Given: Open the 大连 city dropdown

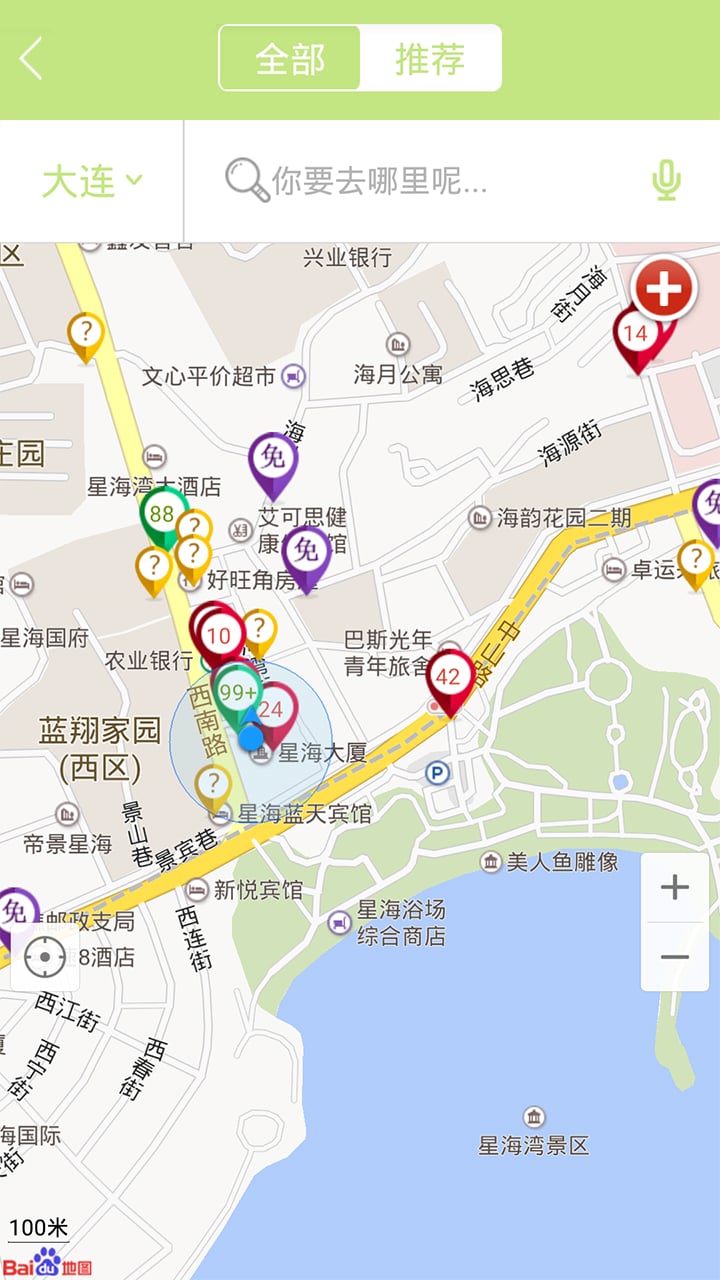Looking at the screenshot, I should coord(92,182).
